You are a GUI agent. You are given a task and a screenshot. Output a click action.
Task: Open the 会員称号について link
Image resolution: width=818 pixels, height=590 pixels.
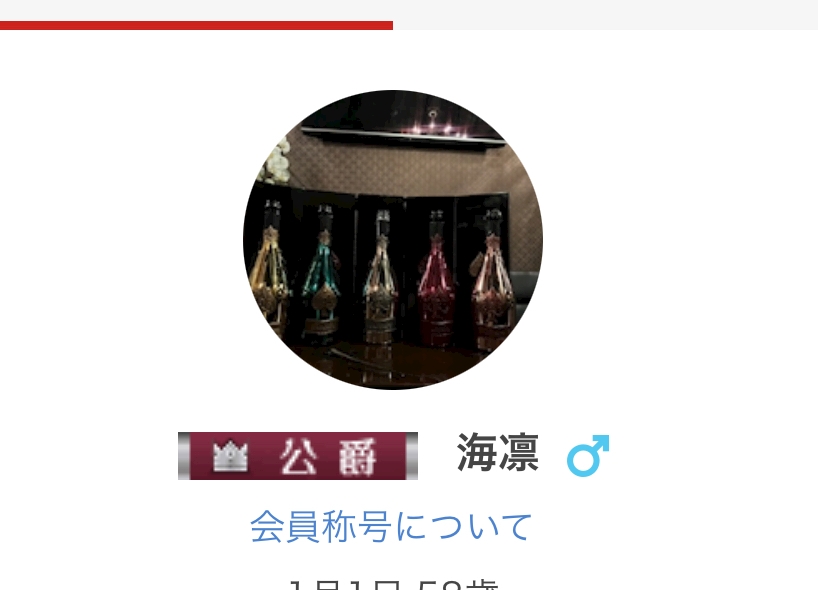point(391,526)
